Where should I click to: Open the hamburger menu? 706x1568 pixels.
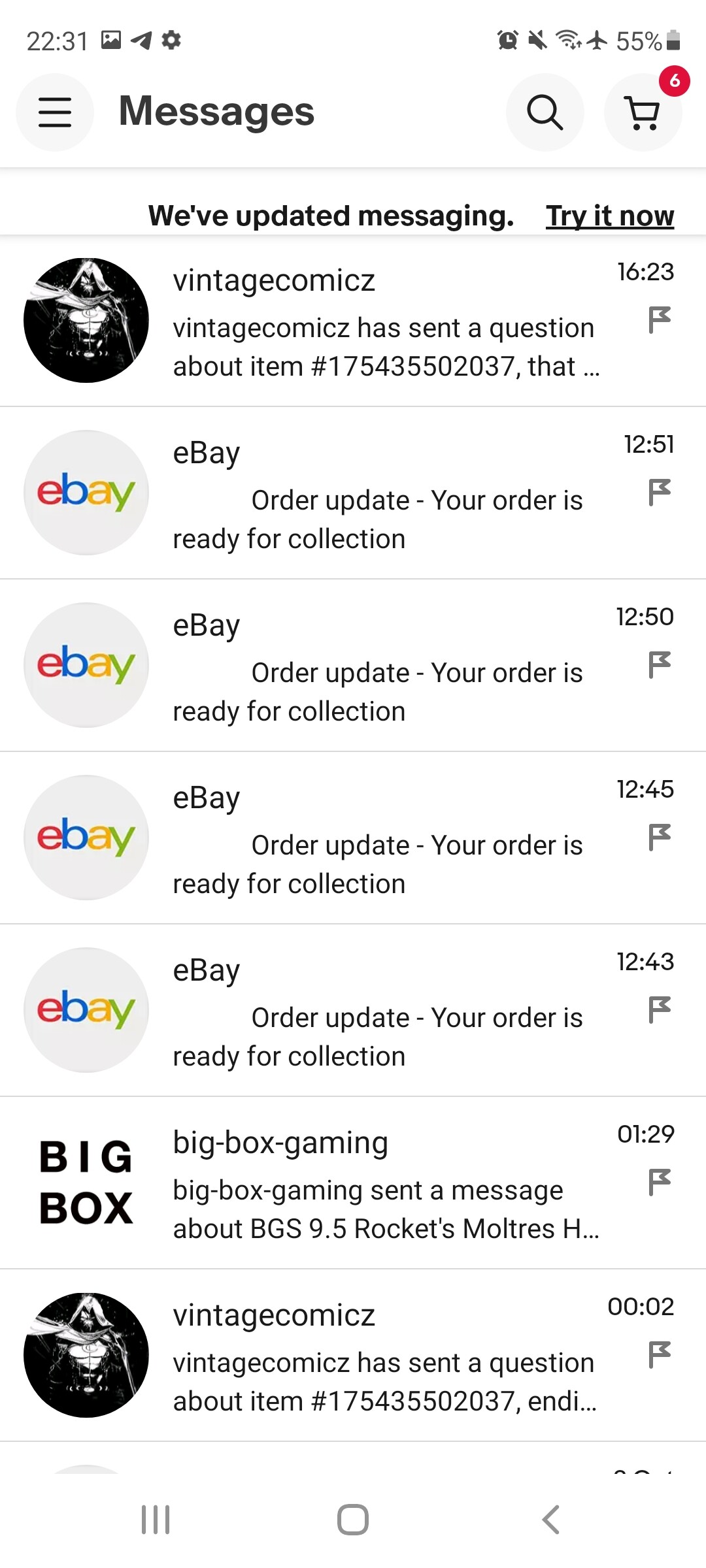(55, 112)
